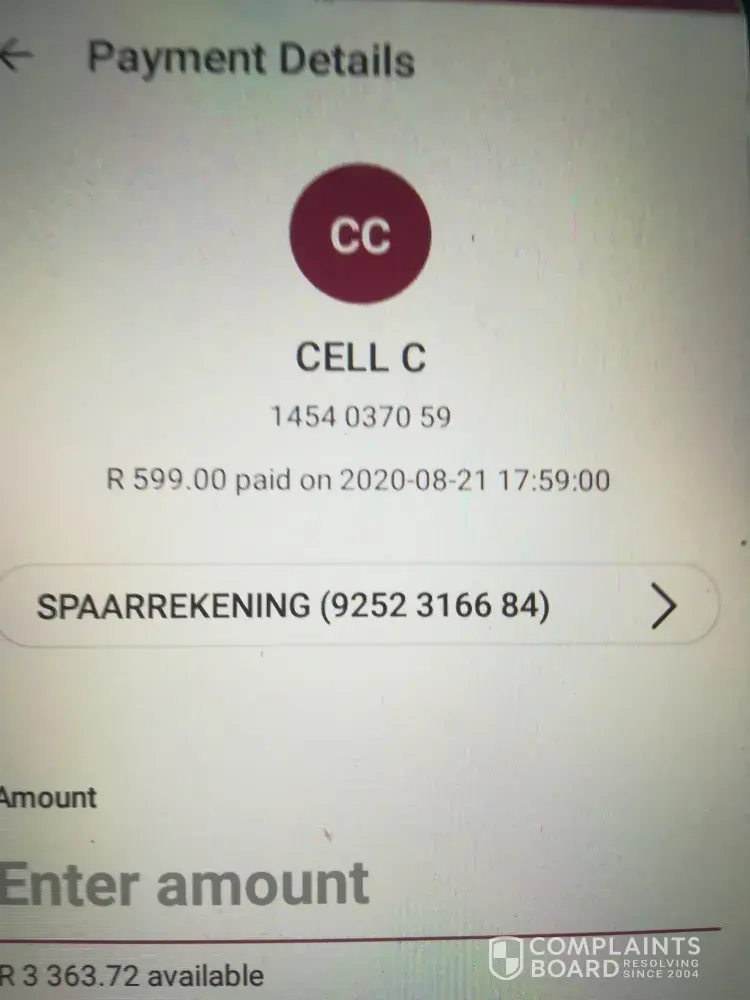
Task: Go back from Payment Details
Action: click(16, 57)
